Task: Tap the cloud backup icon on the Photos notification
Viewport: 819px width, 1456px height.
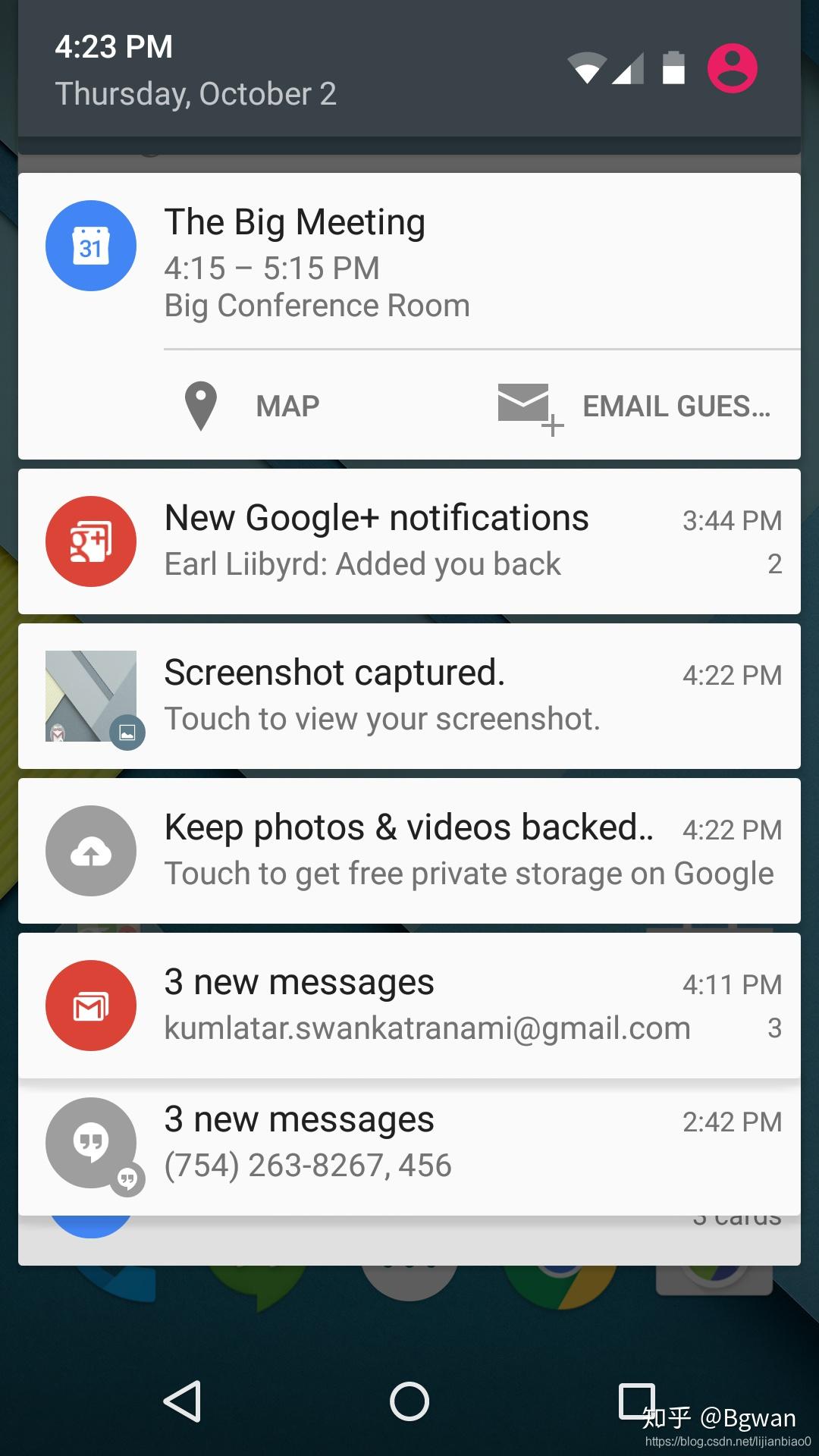Action: point(90,850)
